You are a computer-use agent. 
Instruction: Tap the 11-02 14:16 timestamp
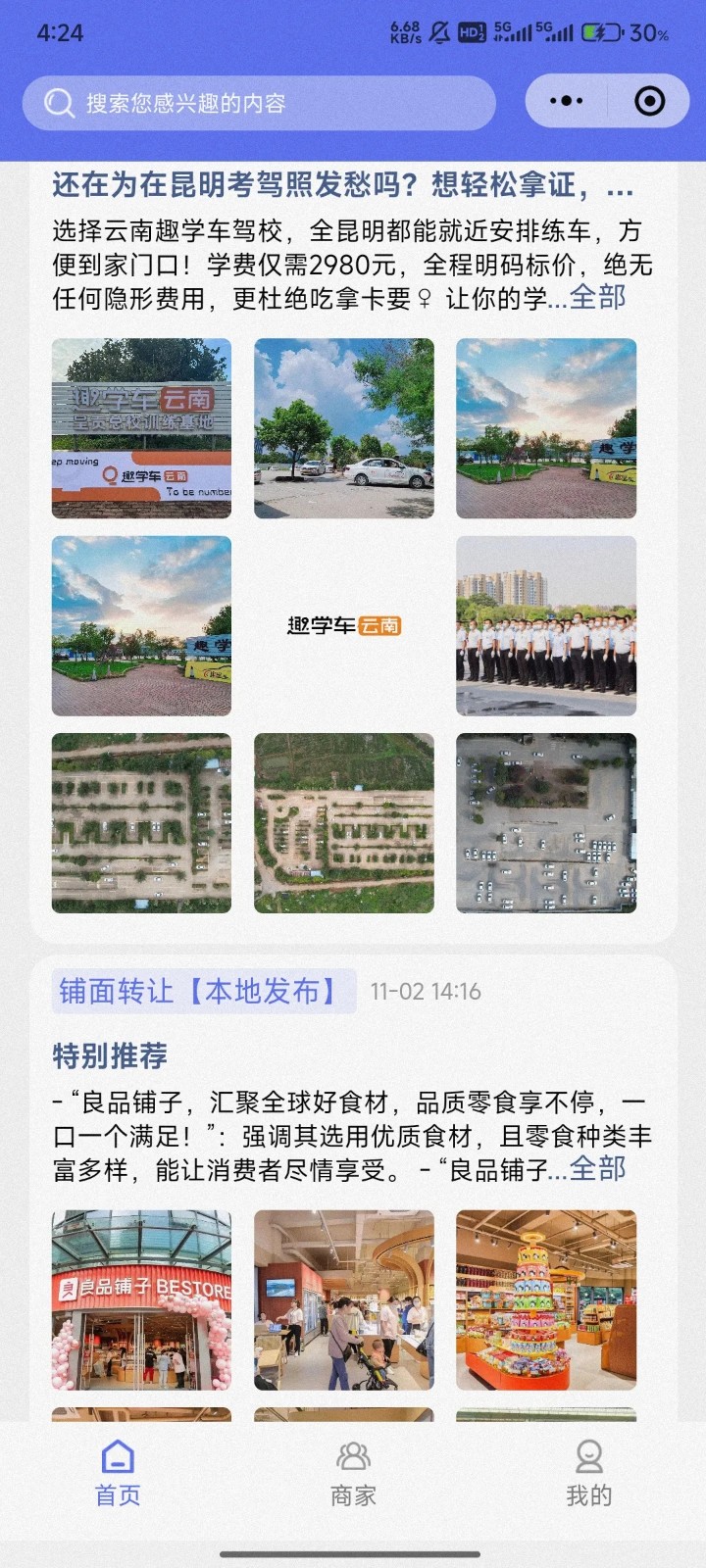(424, 991)
